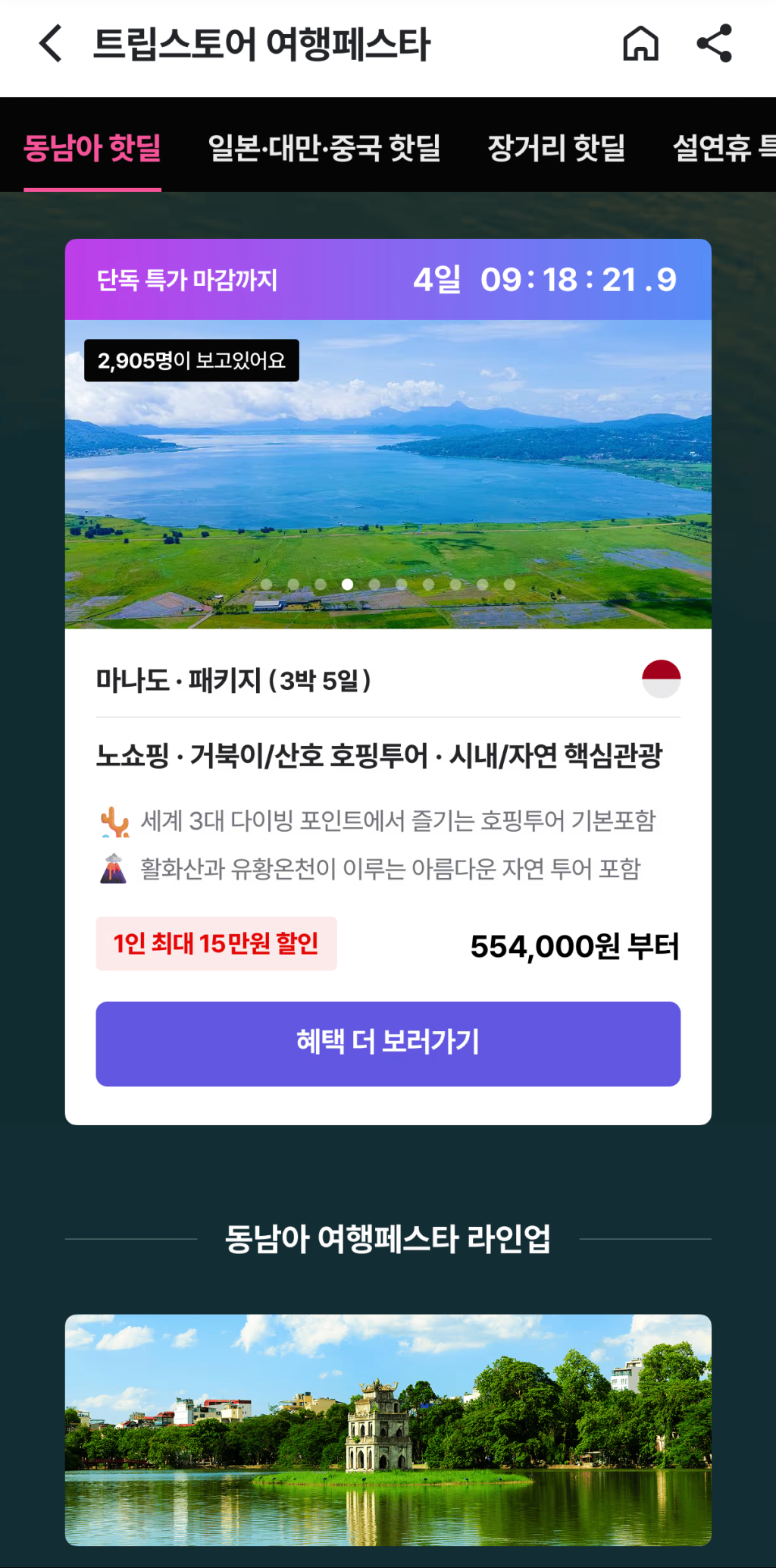776x1568 pixels.
Task: Tap 혜택 더 보러가기 button
Action: coord(388,1043)
